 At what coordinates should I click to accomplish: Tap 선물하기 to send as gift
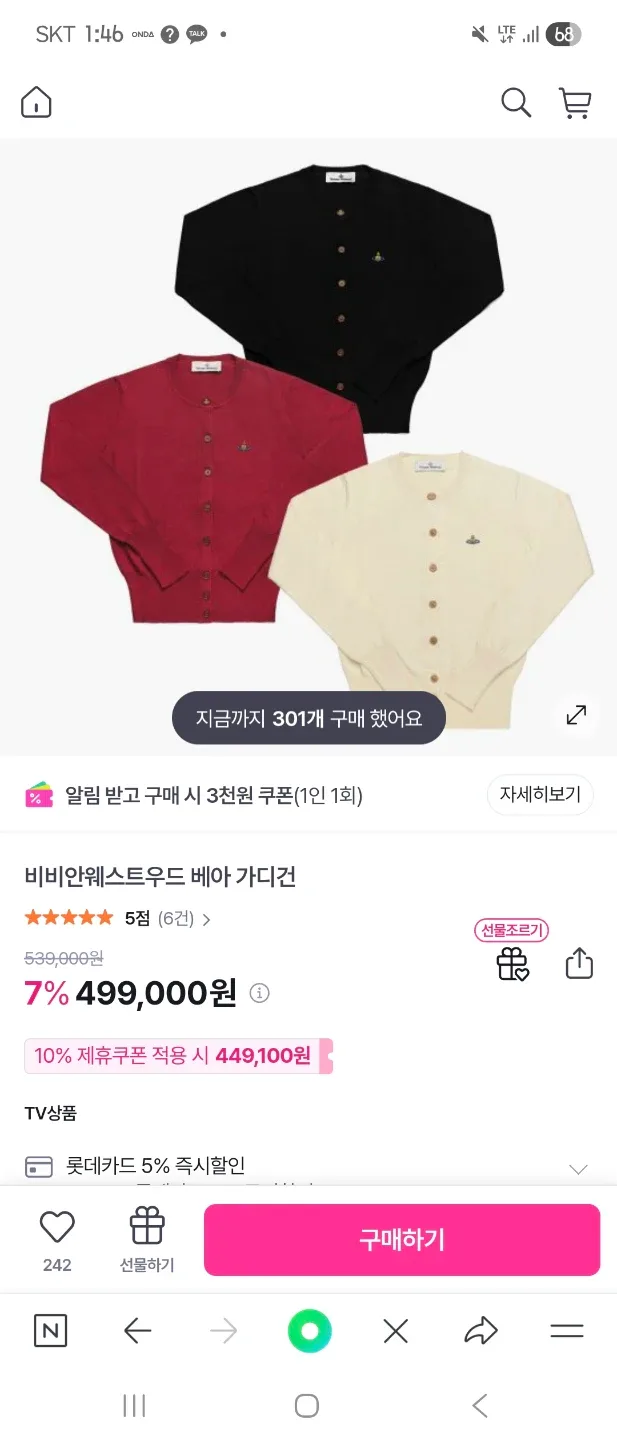coord(147,1238)
